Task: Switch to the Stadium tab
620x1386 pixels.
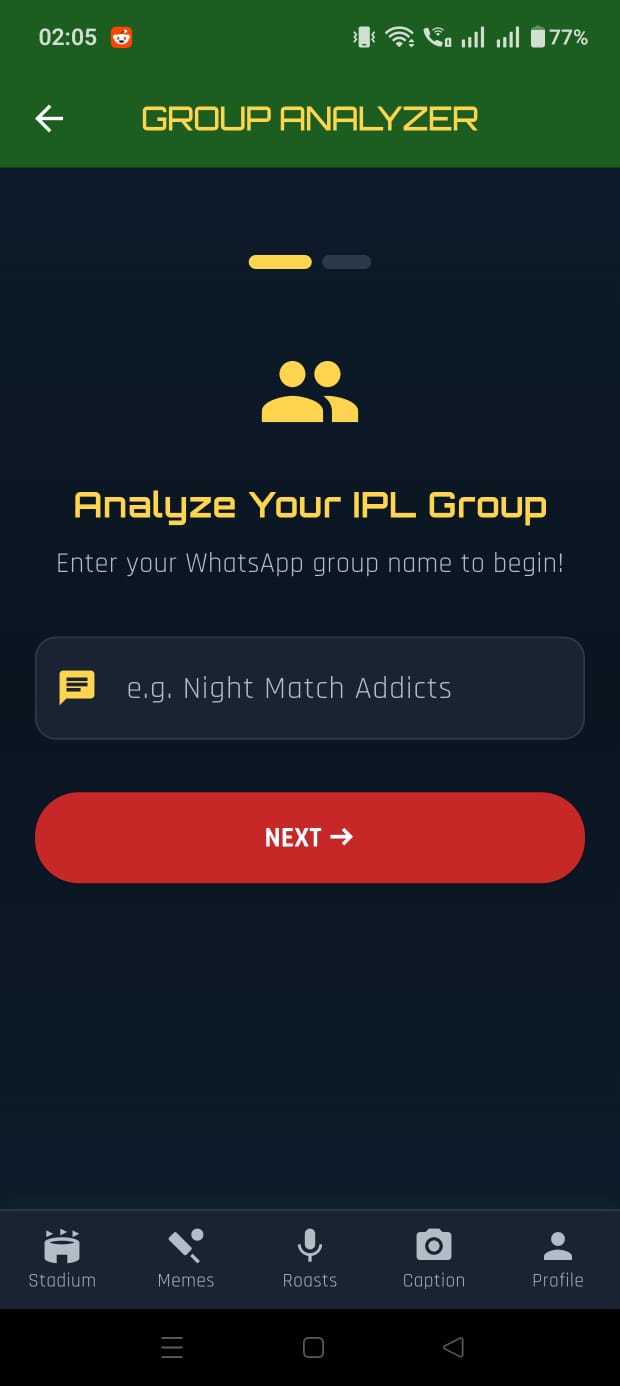Action: point(62,1259)
